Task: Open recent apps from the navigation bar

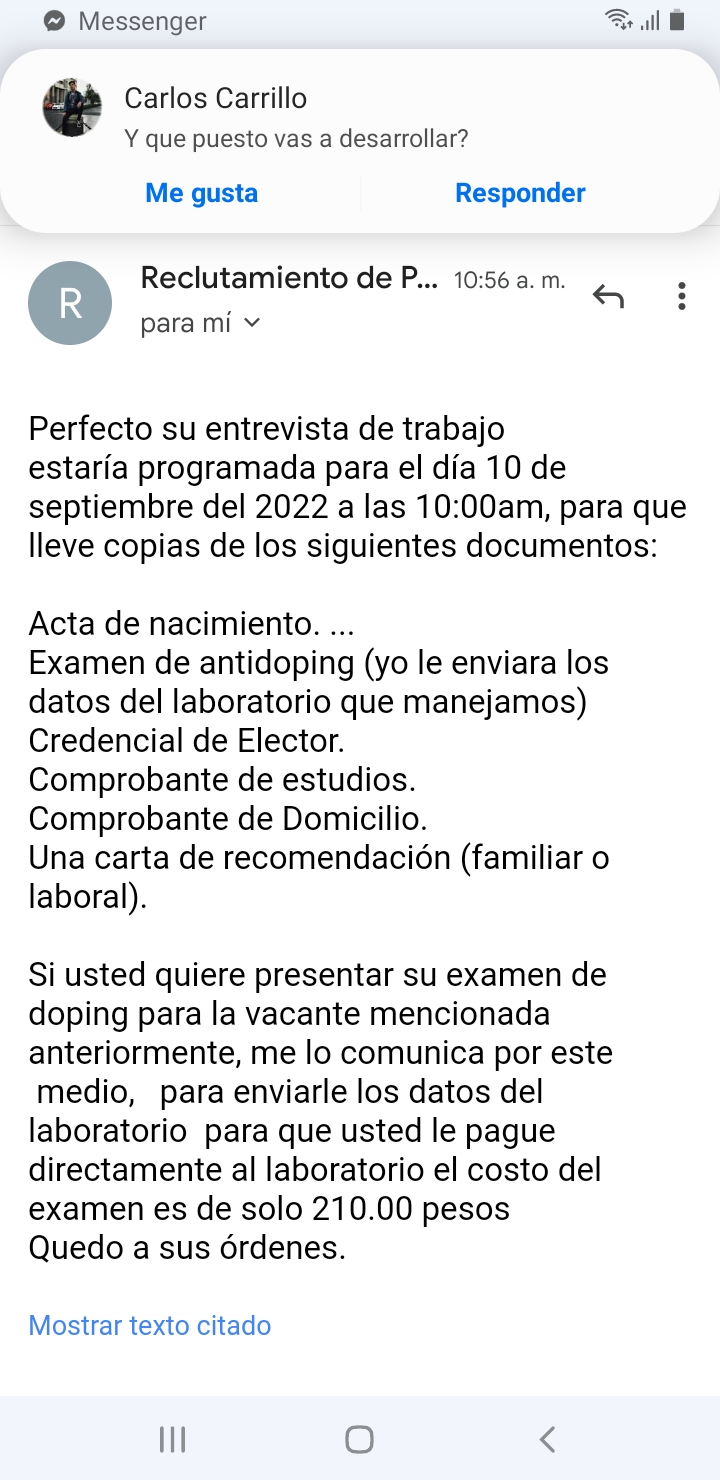Action: coord(173,1439)
